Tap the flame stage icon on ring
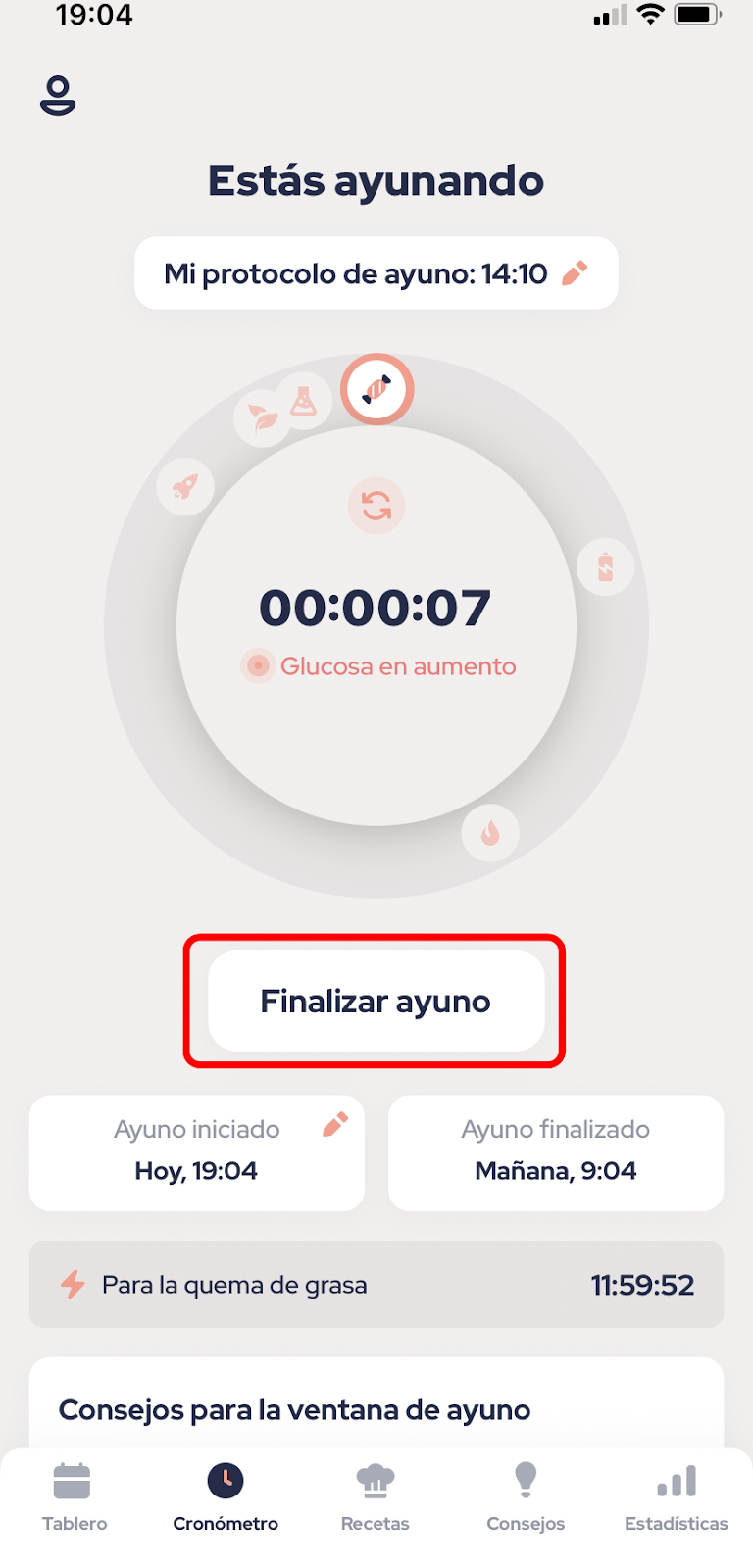The width and height of the screenshot is (753, 1568). 490,833
